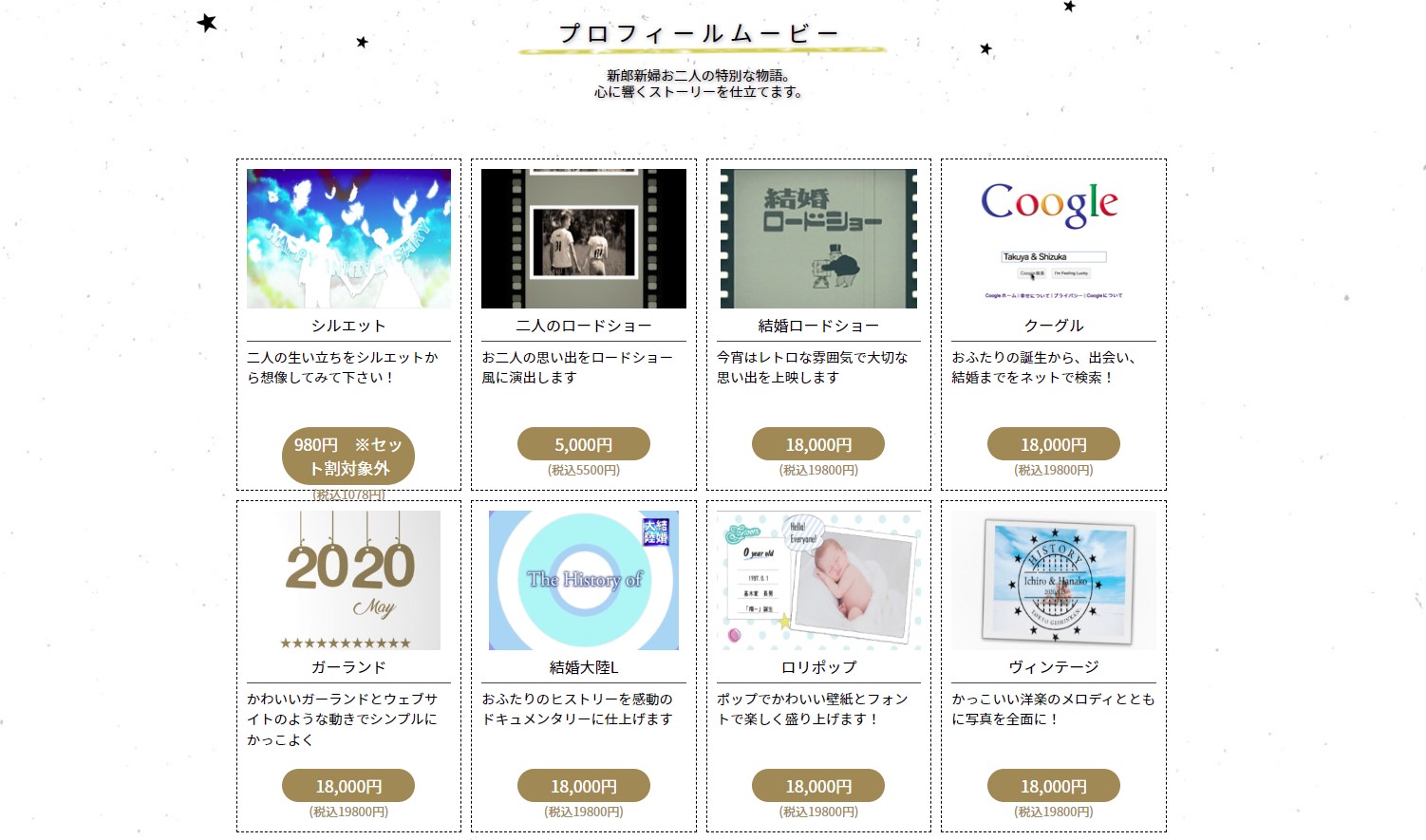Tap the 18,000円 button under ロリポップ
The height and width of the screenshot is (840, 1426).
pos(818,786)
